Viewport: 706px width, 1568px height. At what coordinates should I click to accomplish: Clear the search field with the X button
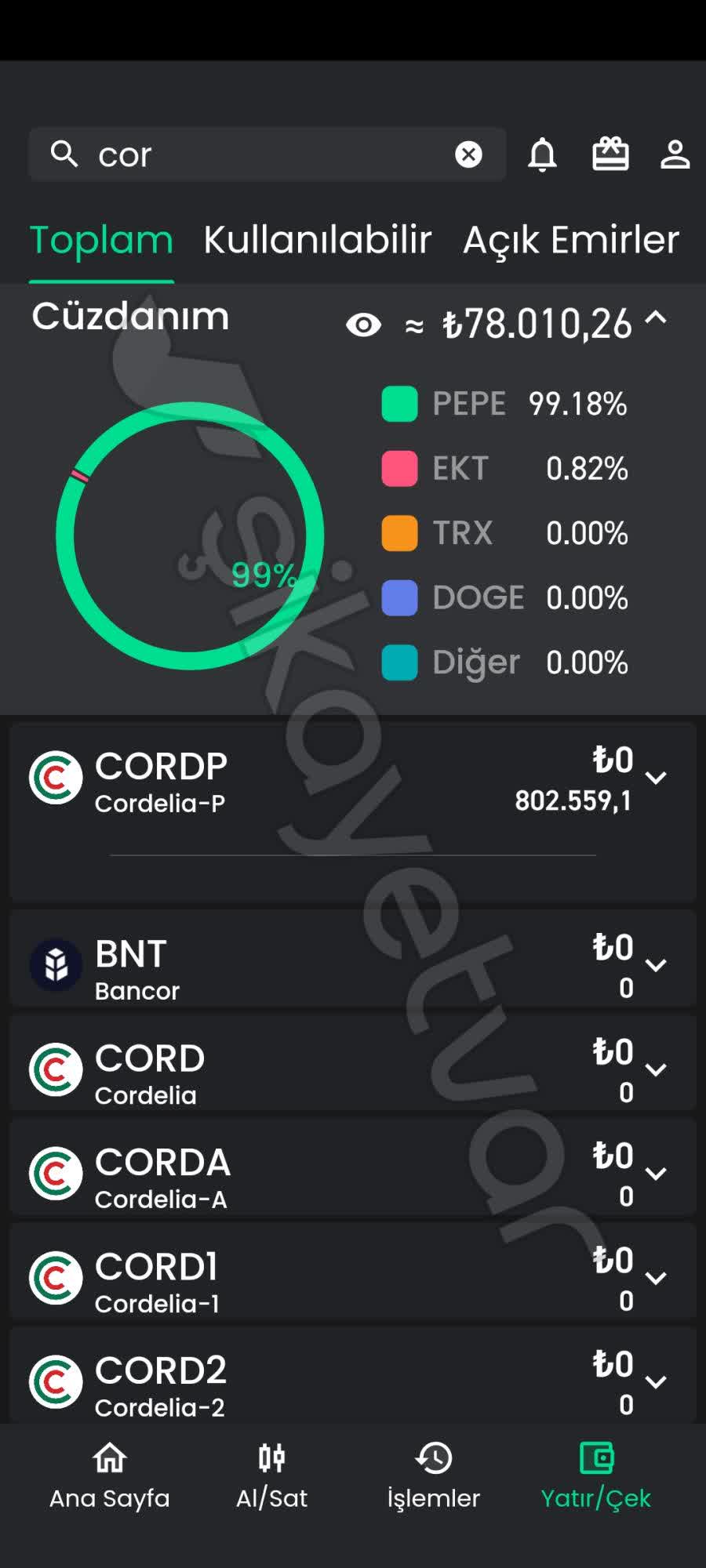(469, 154)
